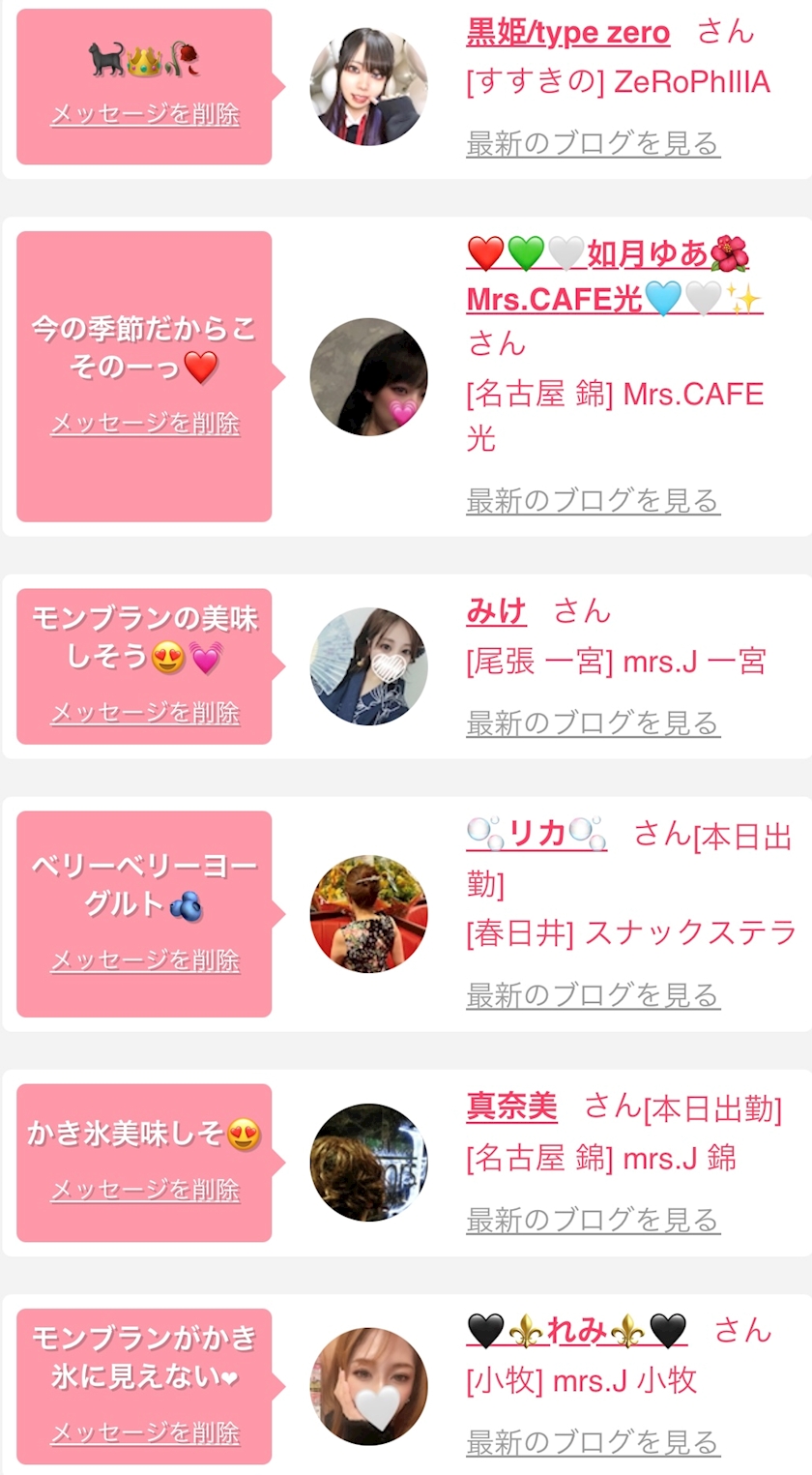View 如月ゆあ's latest blog
The width and height of the screenshot is (812, 1475).
(x=593, y=501)
